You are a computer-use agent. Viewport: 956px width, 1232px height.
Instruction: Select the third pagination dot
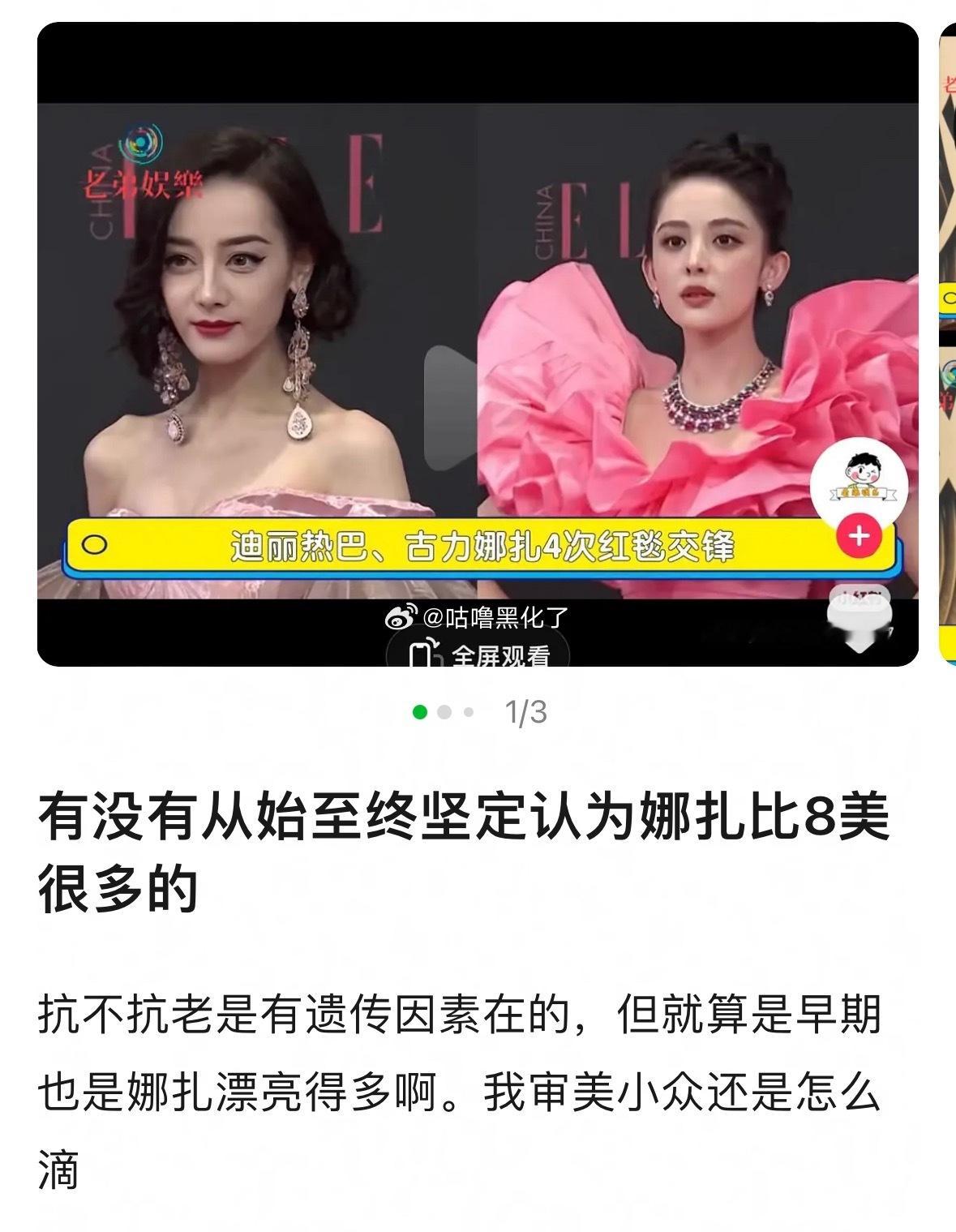click(x=467, y=711)
